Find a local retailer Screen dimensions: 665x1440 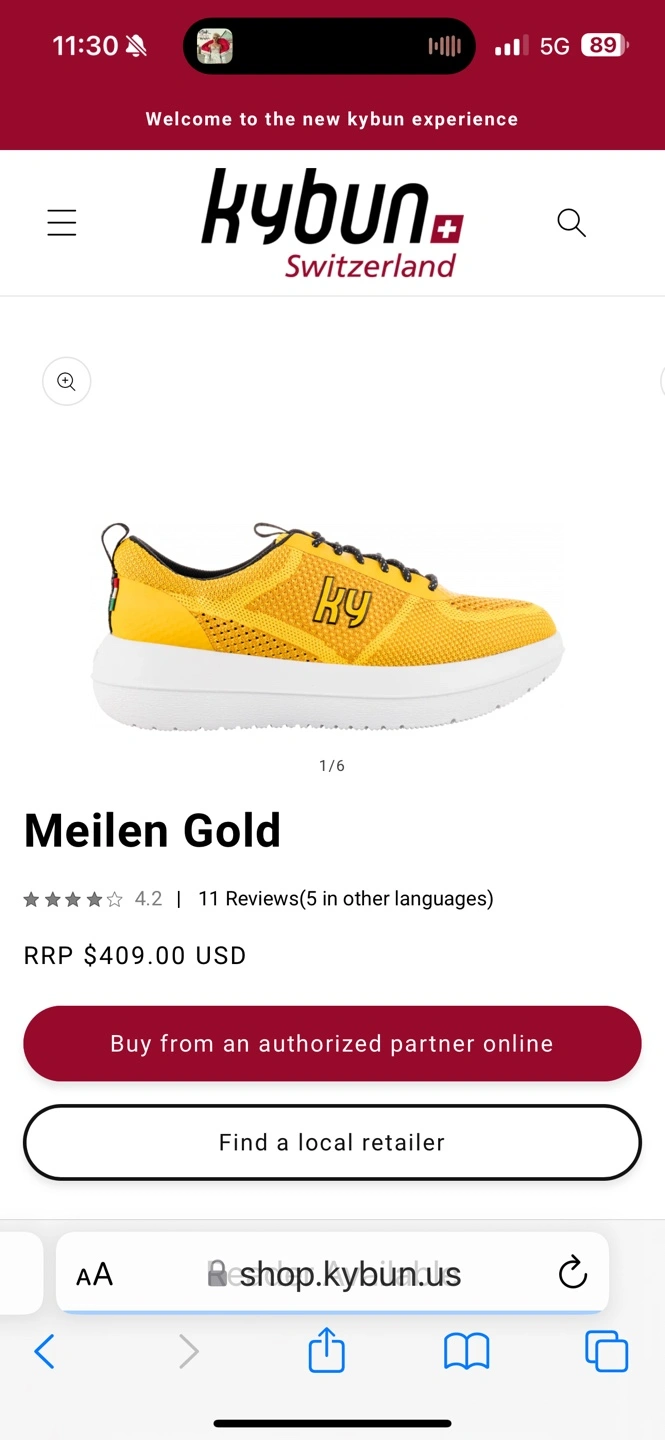(332, 1142)
